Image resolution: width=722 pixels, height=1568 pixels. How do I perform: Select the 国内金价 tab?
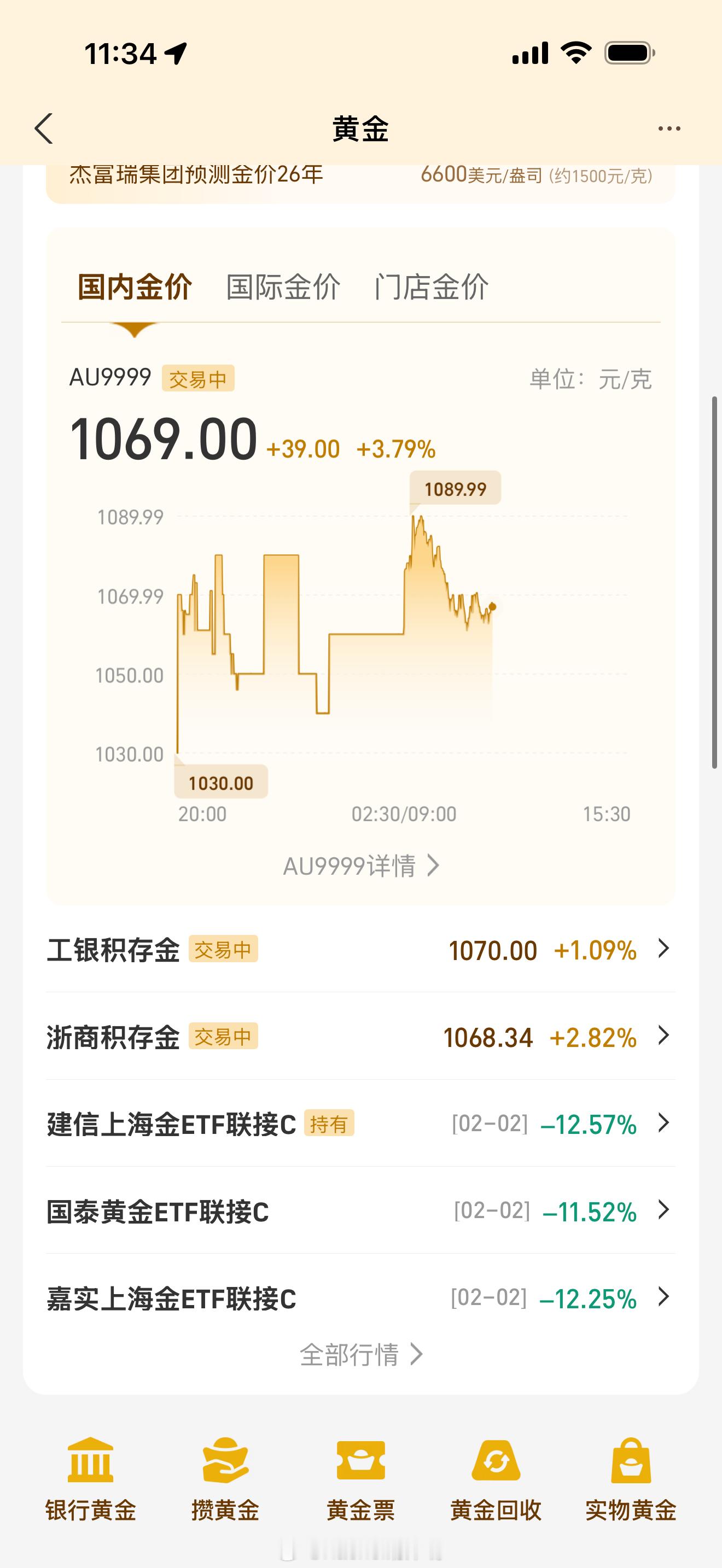(135, 286)
